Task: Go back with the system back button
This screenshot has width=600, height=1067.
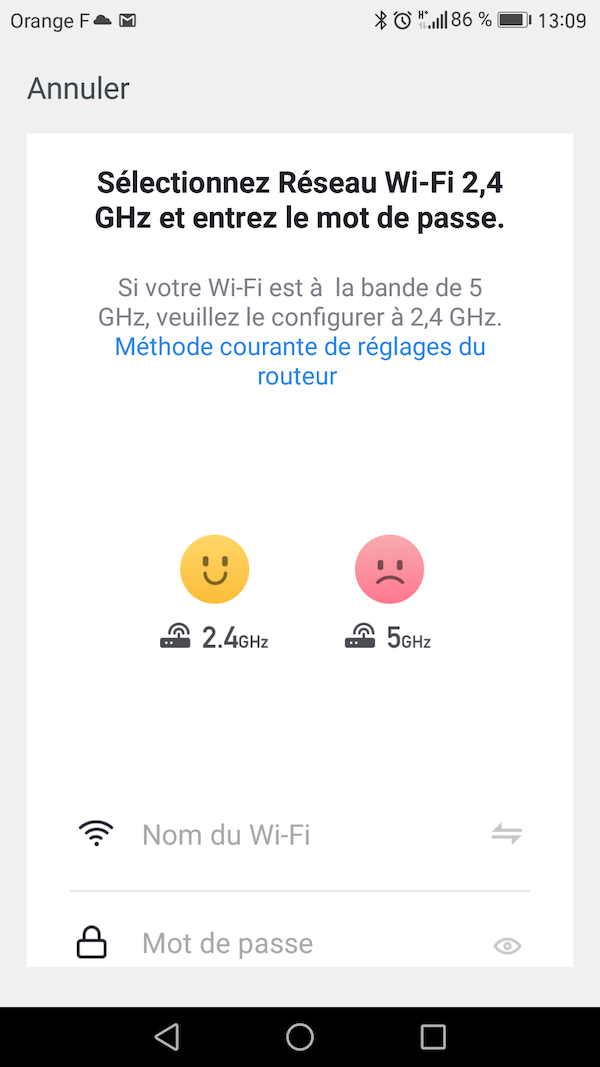Action: tap(167, 1037)
